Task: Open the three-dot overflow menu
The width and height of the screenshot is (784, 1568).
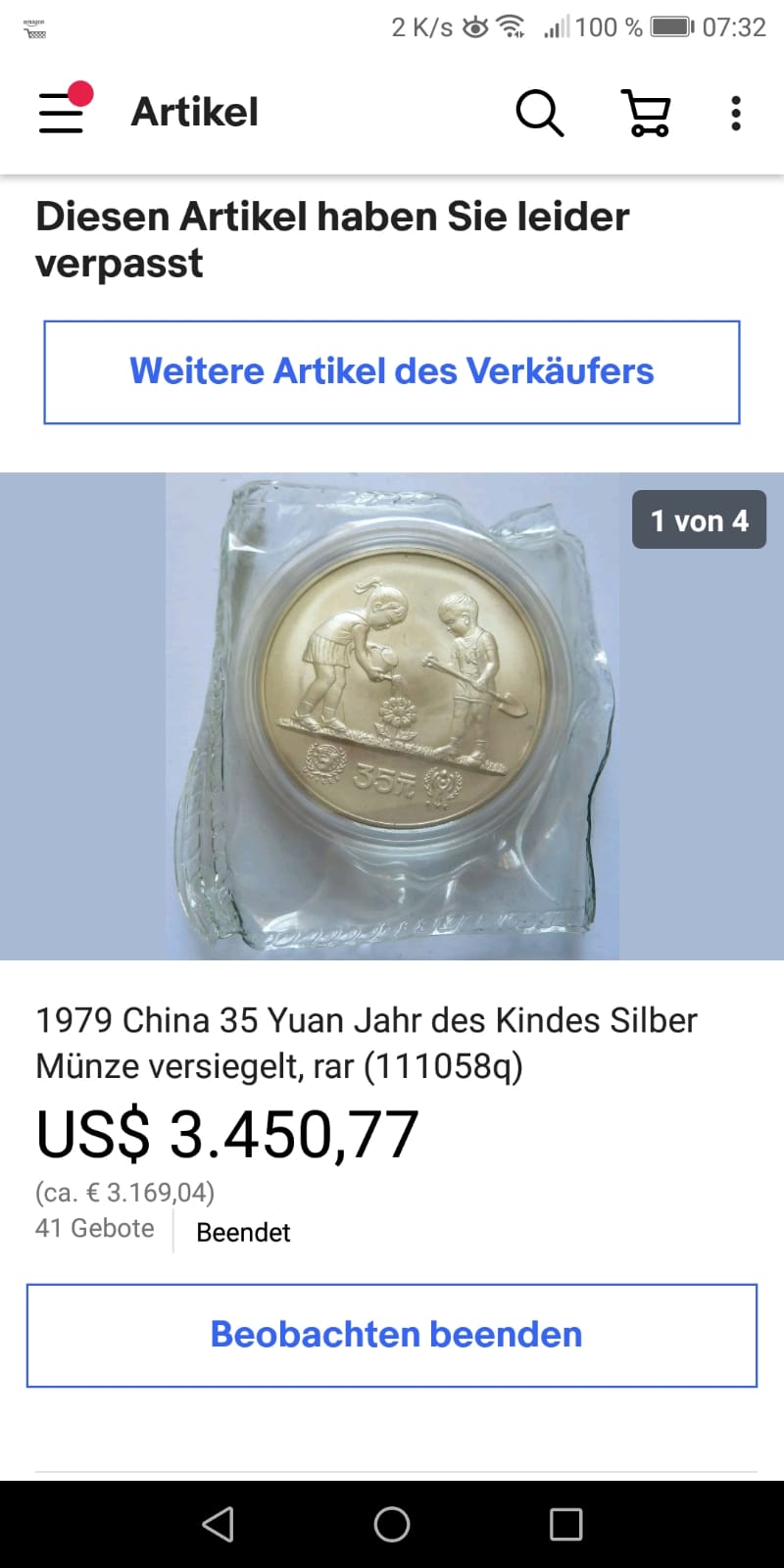Action: 736,113
